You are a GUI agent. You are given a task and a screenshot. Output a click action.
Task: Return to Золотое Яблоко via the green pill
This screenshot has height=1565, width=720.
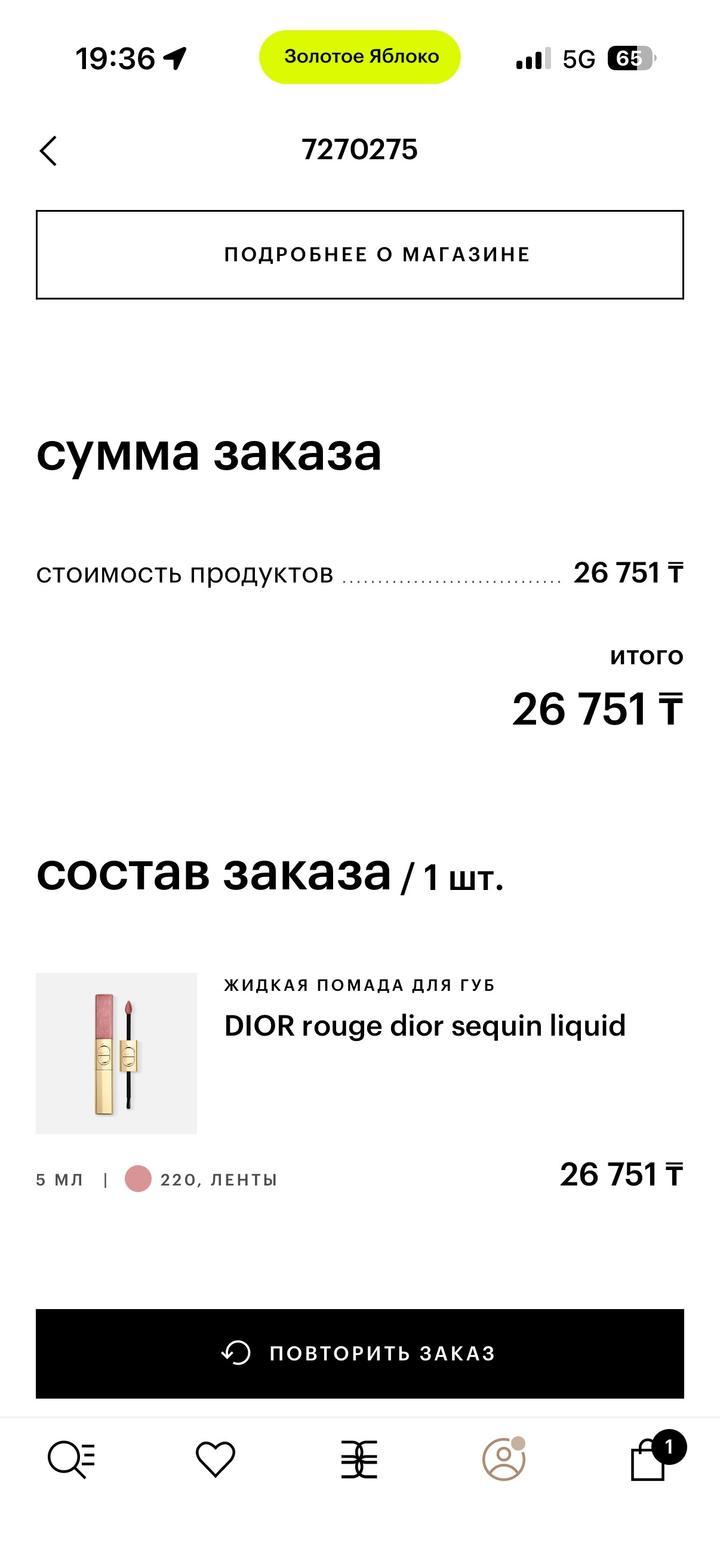360,57
